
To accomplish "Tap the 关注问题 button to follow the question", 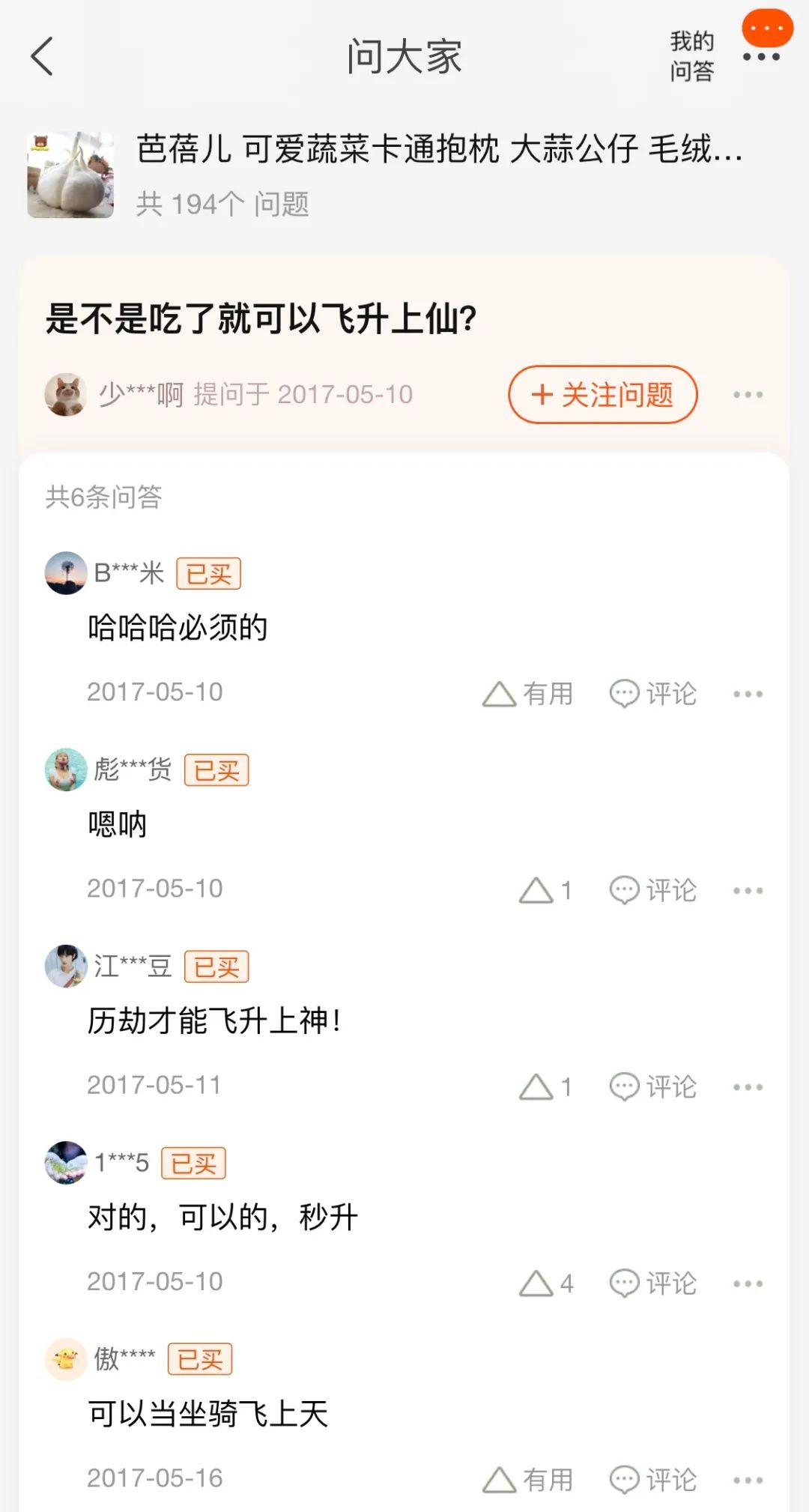I will 603,394.
